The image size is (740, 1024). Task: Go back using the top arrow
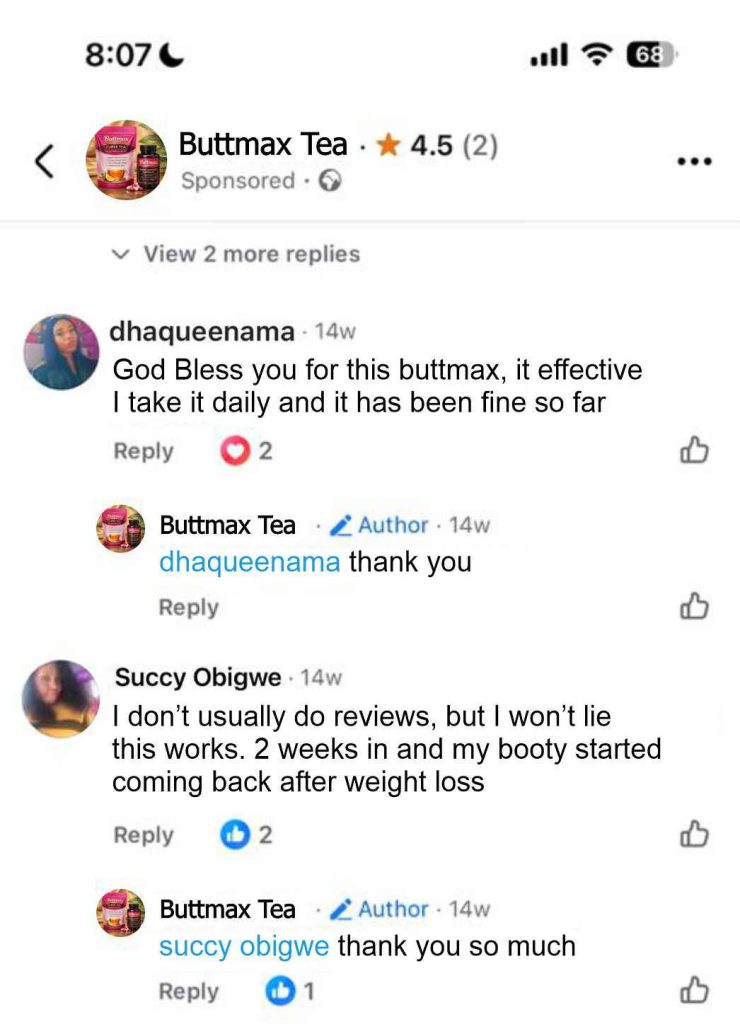coord(44,161)
